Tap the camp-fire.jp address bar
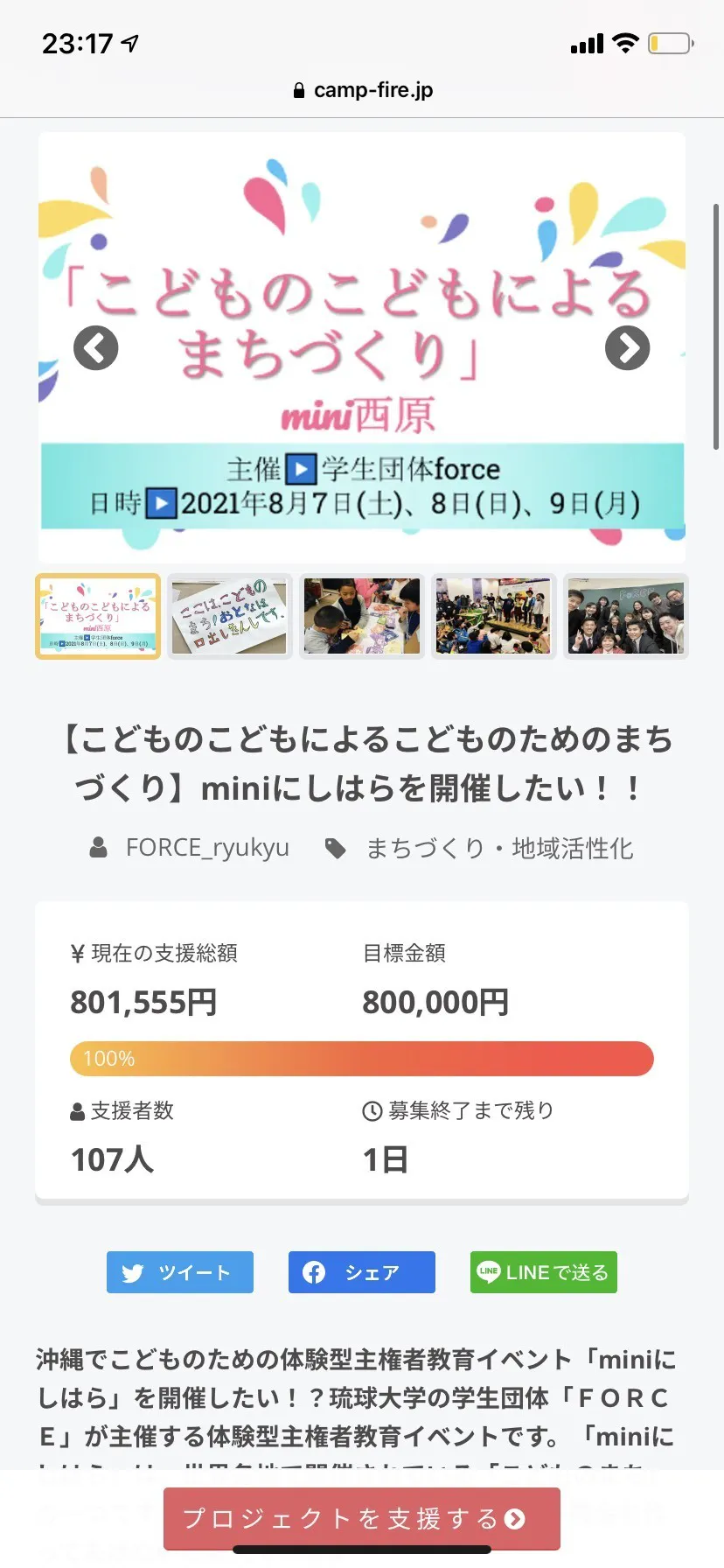The width and height of the screenshot is (724, 1568). [362, 90]
